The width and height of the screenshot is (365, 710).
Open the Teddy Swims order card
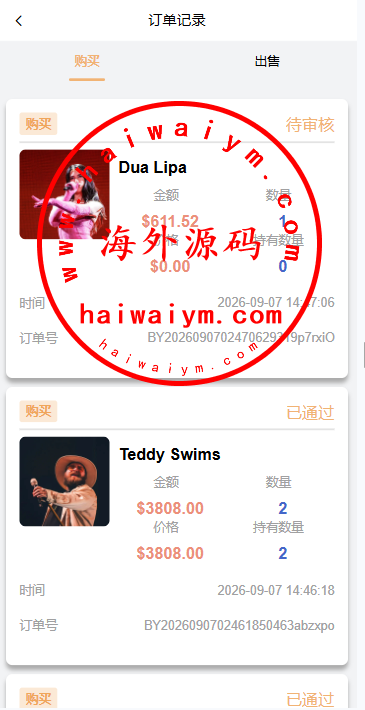click(x=177, y=526)
